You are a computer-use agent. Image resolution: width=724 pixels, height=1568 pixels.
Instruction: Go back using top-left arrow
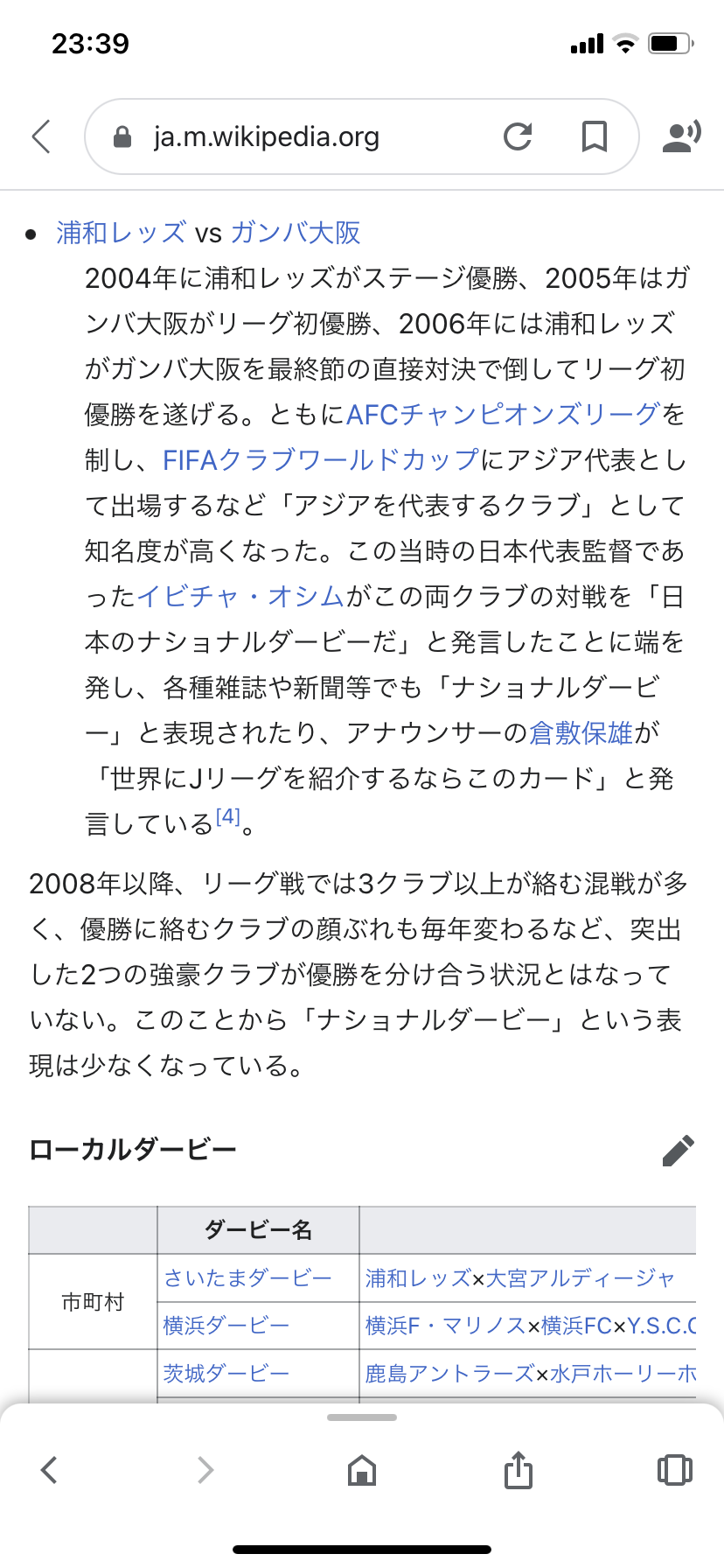tap(41, 136)
